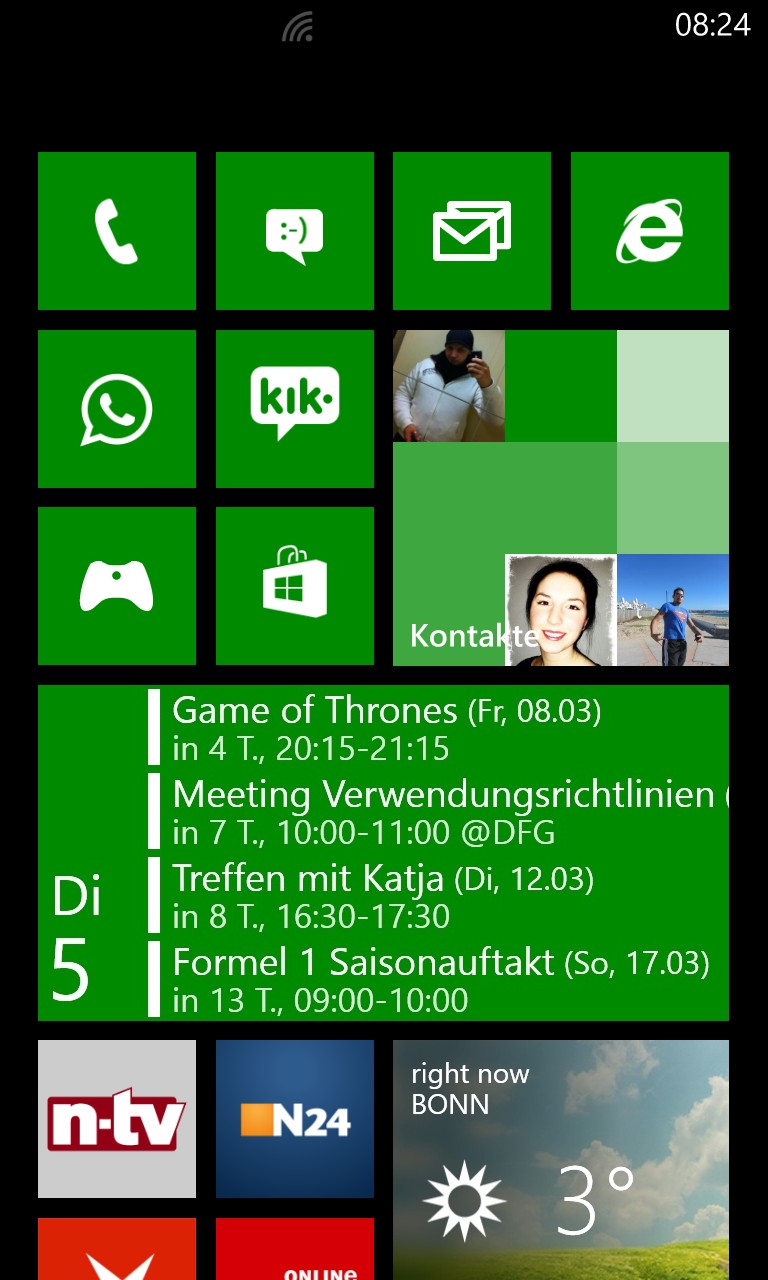The image size is (768, 1280).
Task: Open the Bonn weather tile
Action: click(561, 1160)
